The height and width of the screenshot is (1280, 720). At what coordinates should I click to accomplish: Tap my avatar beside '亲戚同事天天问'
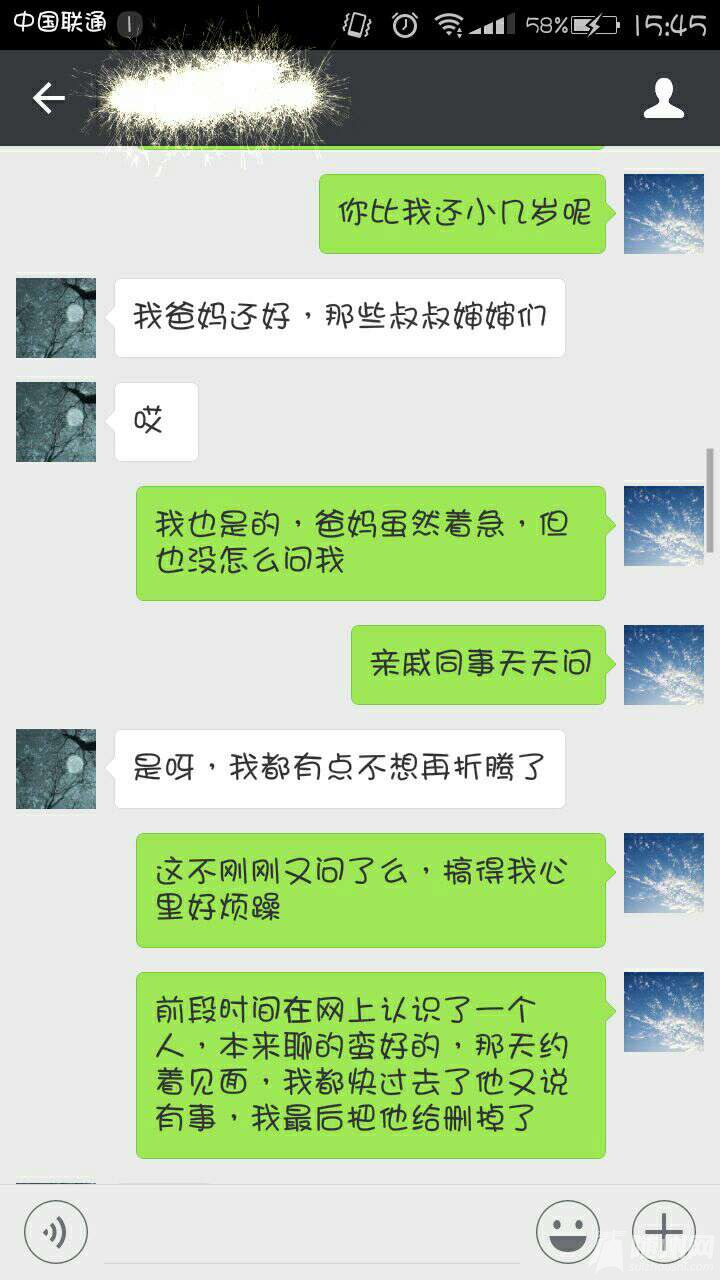[663, 665]
